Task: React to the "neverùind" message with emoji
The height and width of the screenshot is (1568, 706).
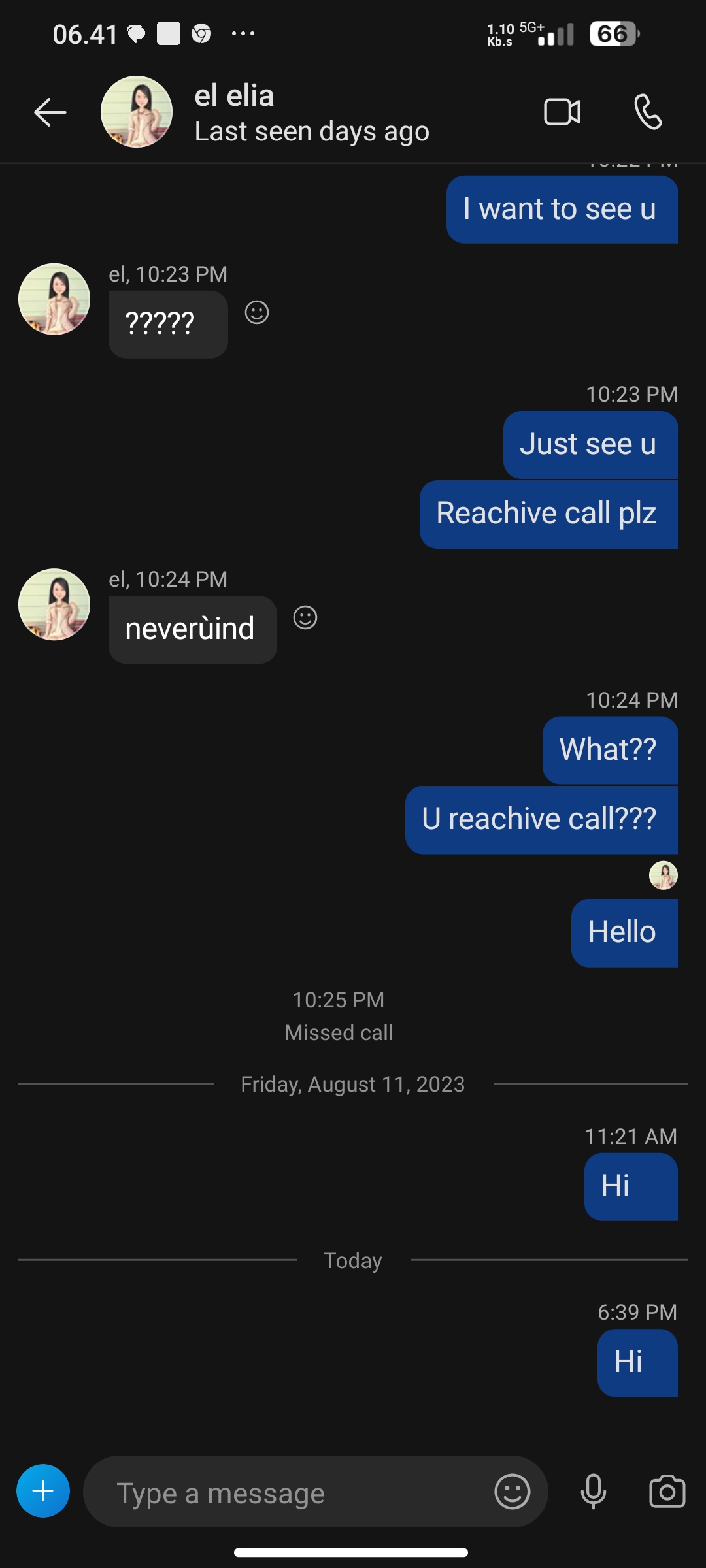Action: [x=305, y=617]
